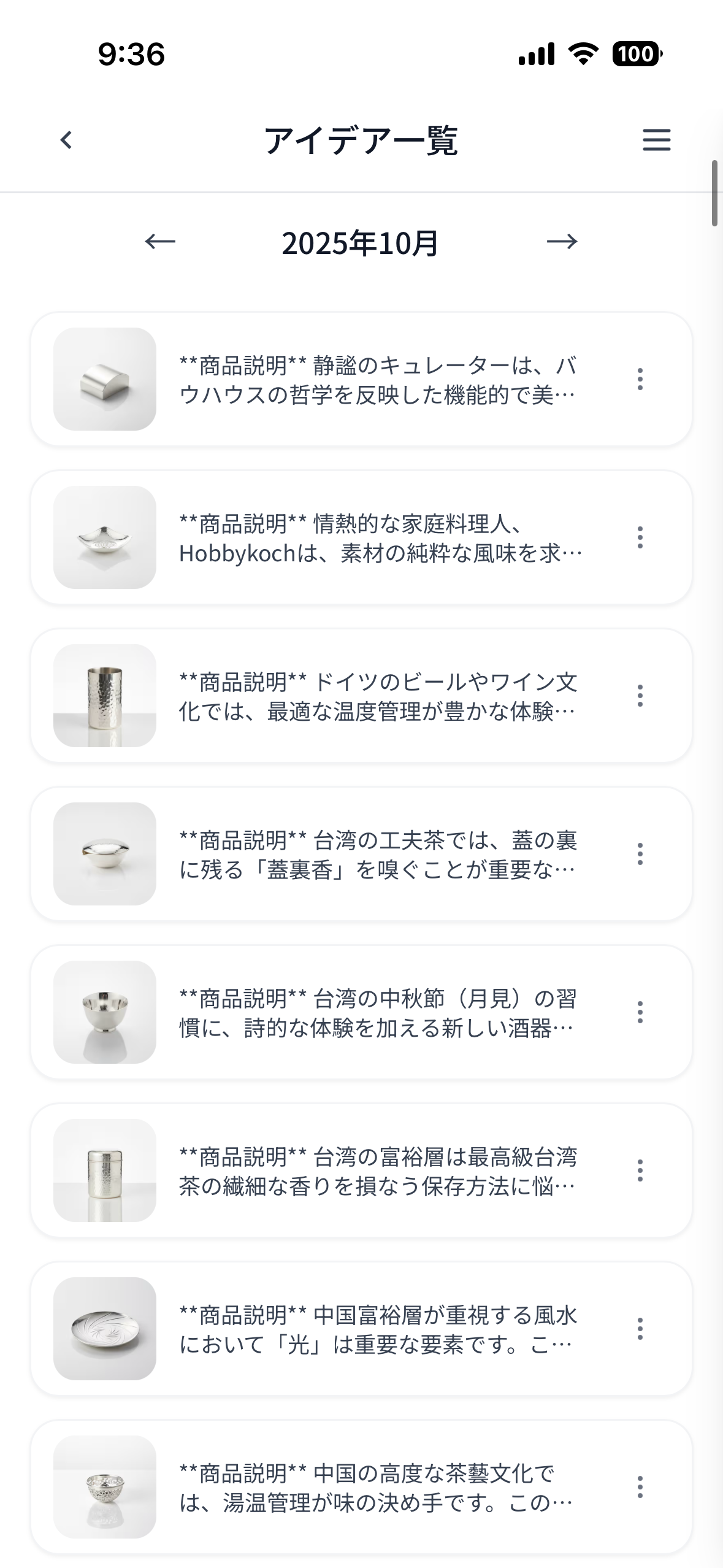
Task: View the 中国富裕層 風水 idea card
Action: click(x=377, y=1329)
